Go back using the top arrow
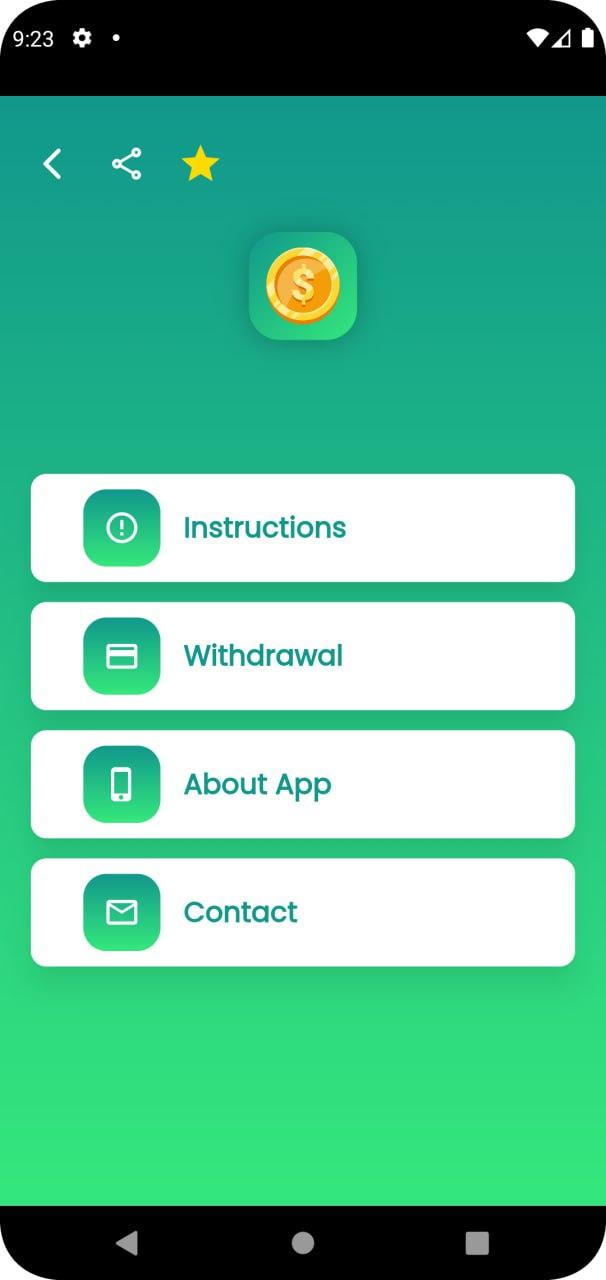 tap(52, 164)
